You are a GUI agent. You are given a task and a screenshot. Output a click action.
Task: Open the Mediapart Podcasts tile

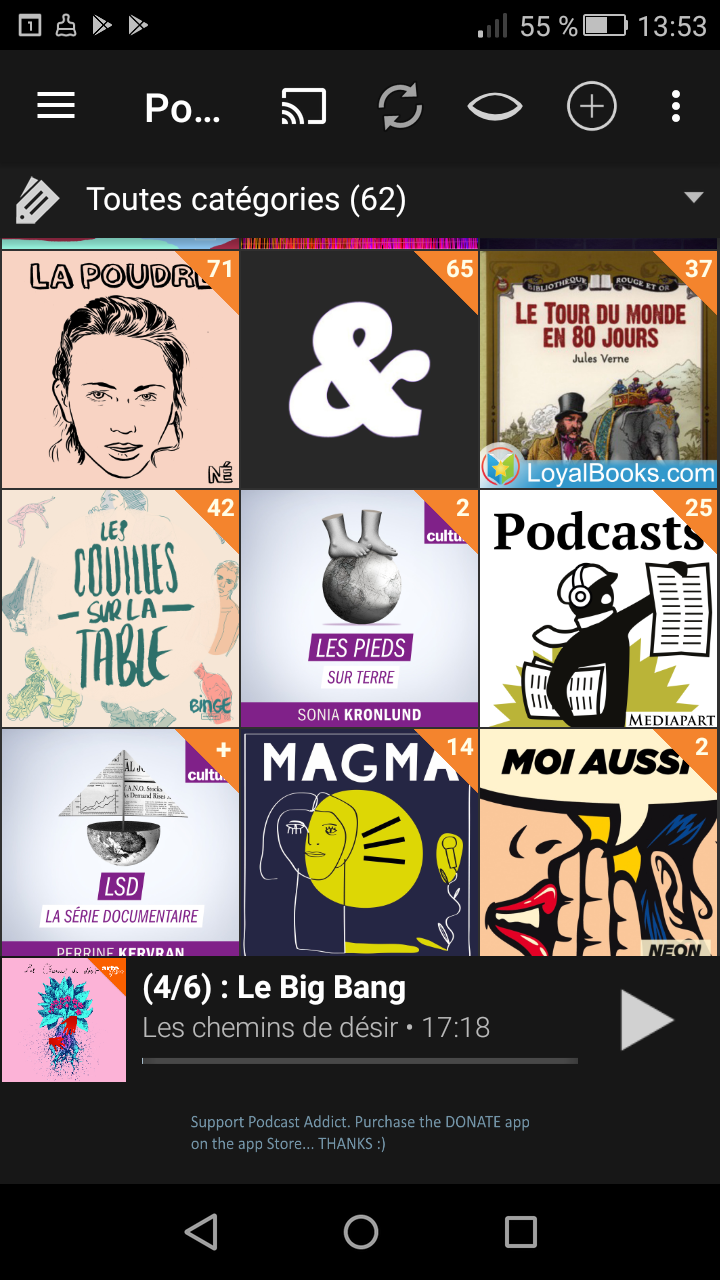point(598,608)
